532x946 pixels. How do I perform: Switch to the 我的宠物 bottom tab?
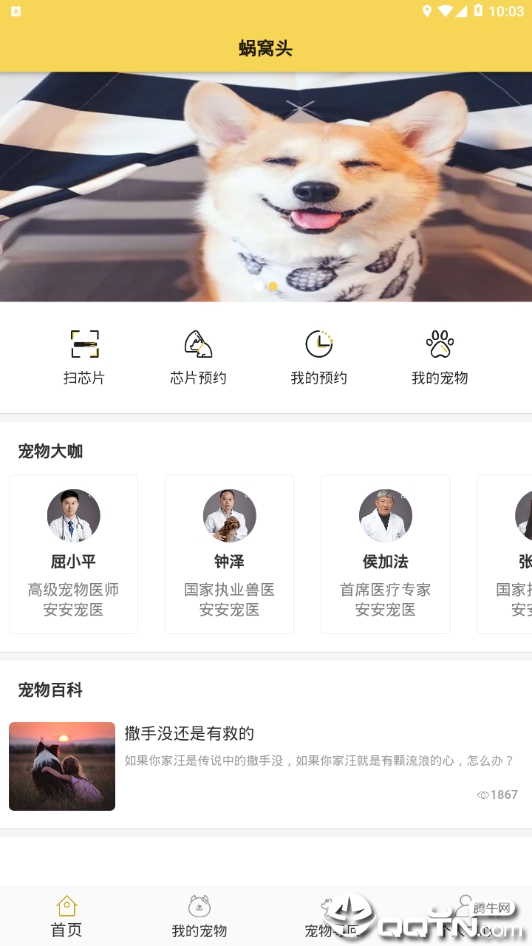tap(199, 916)
